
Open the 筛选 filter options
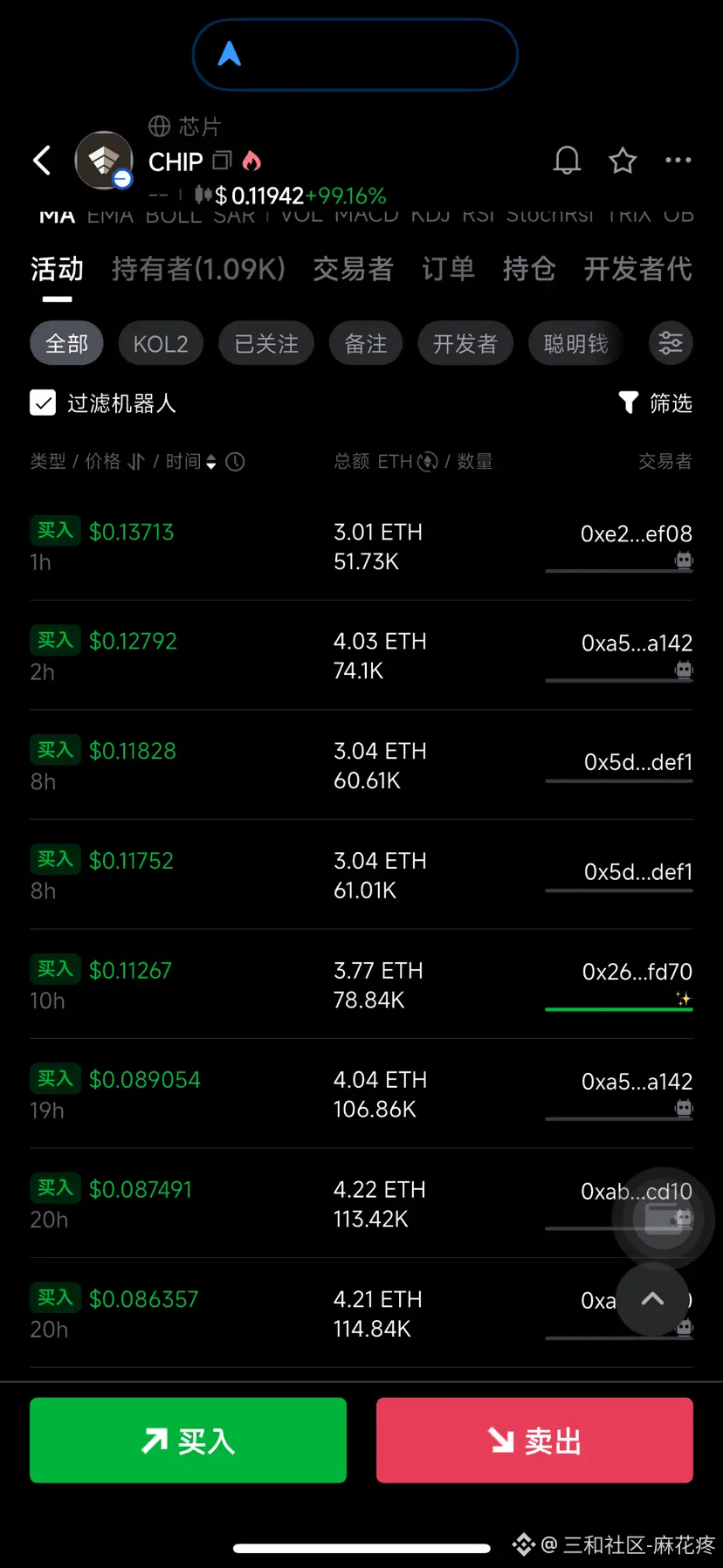656,402
